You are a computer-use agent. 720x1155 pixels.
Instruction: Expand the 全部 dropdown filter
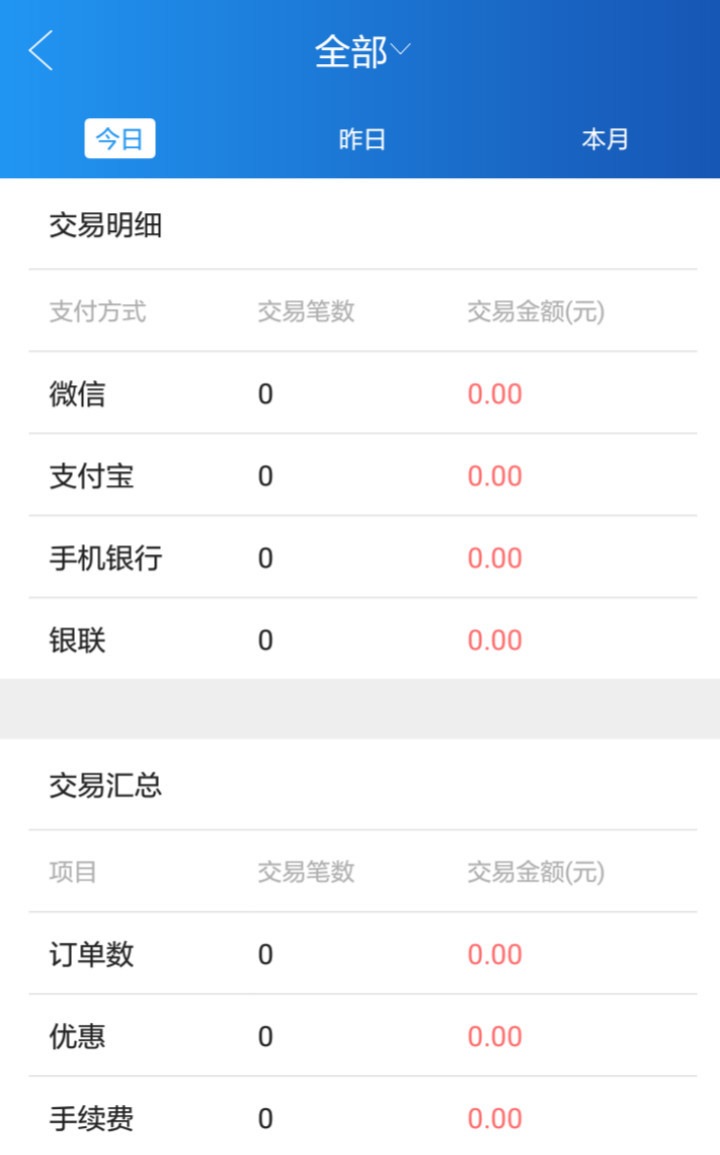(x=361, y=51)
